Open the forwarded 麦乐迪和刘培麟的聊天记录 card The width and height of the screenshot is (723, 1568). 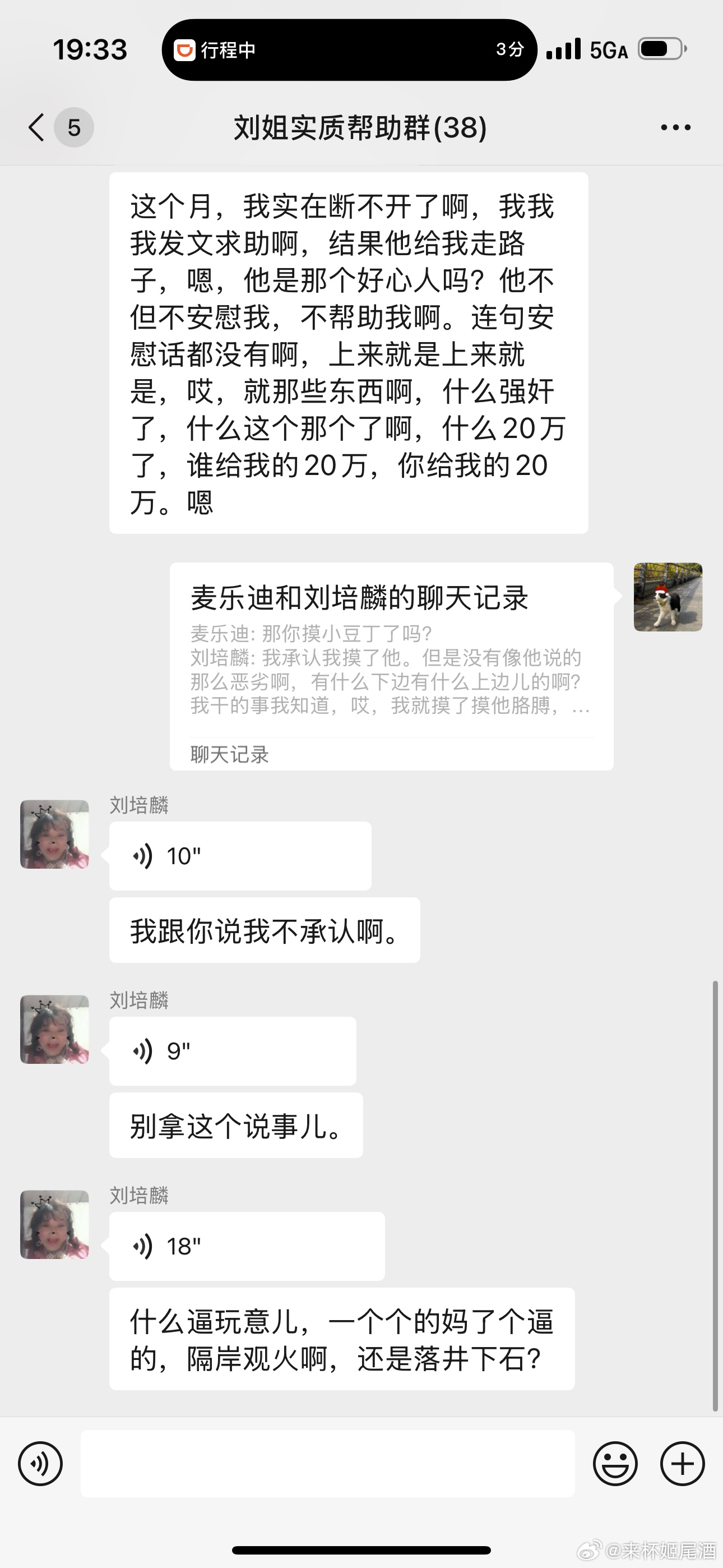[x=391, y=666]
